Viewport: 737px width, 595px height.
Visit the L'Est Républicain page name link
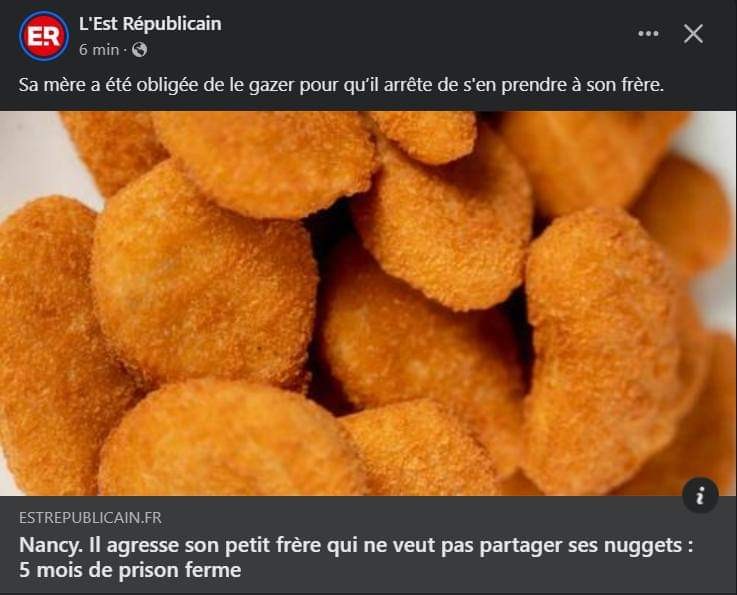coord(150,23)
